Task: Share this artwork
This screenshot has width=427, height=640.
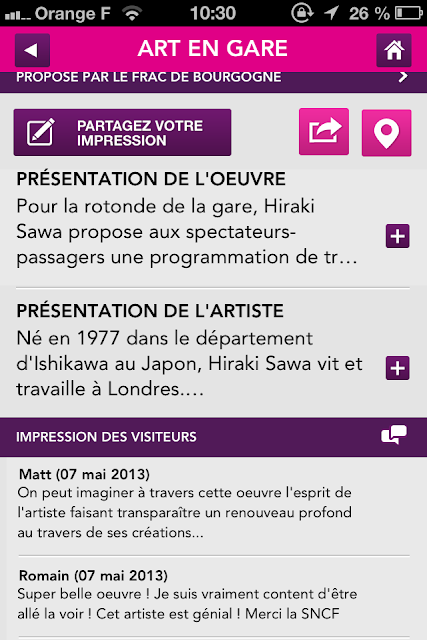Action: tap(324, 132)
